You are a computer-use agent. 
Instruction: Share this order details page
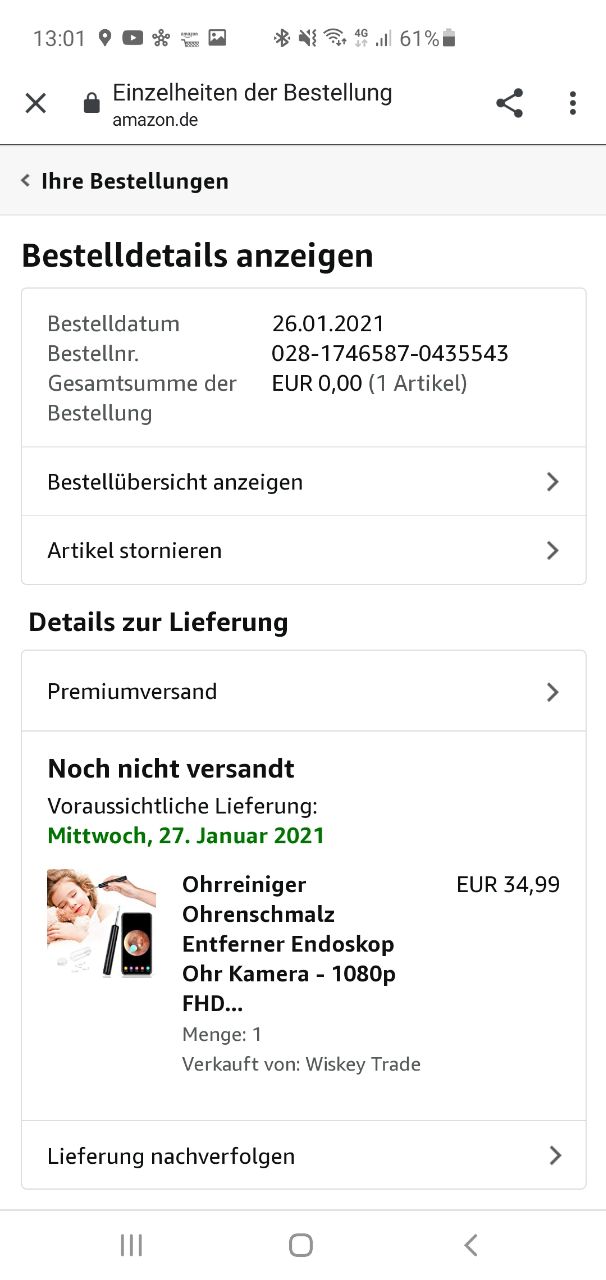(509, 103)
